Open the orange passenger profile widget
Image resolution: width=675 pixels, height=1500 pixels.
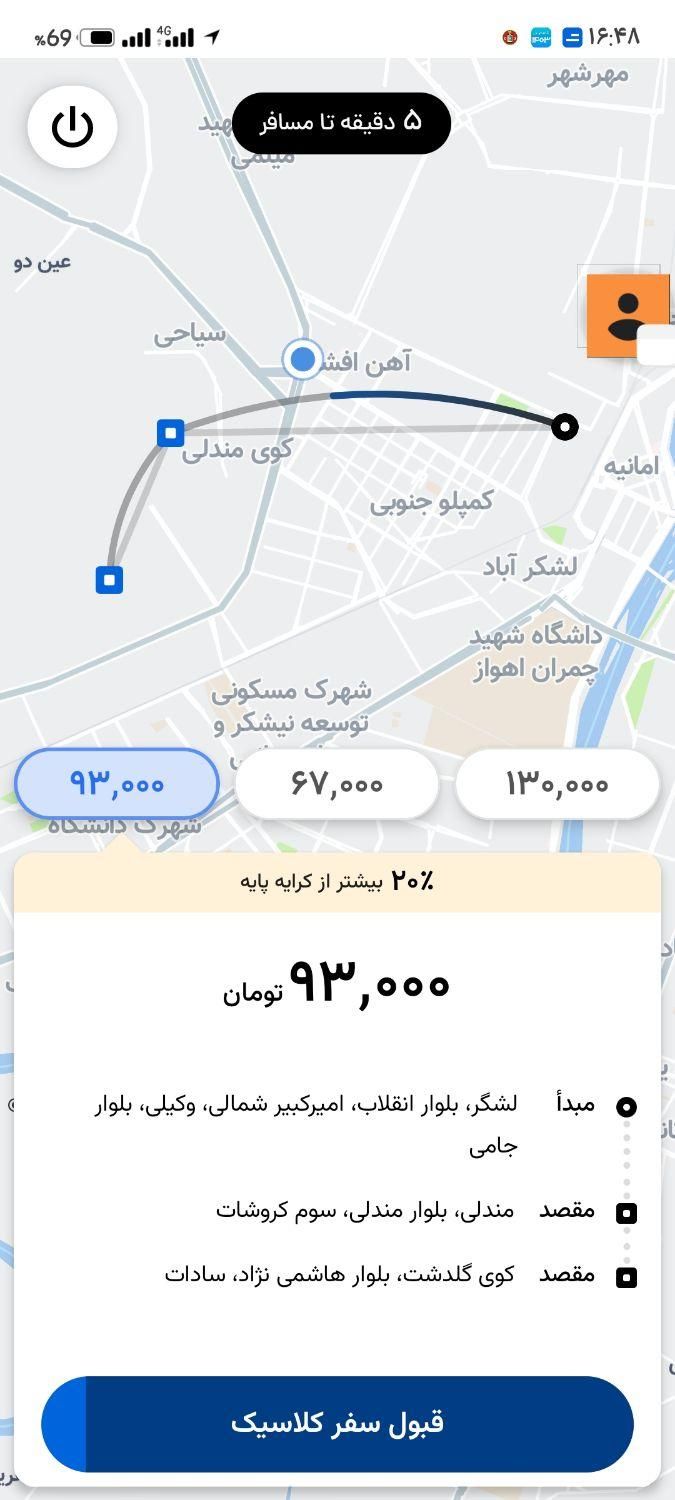626,315
